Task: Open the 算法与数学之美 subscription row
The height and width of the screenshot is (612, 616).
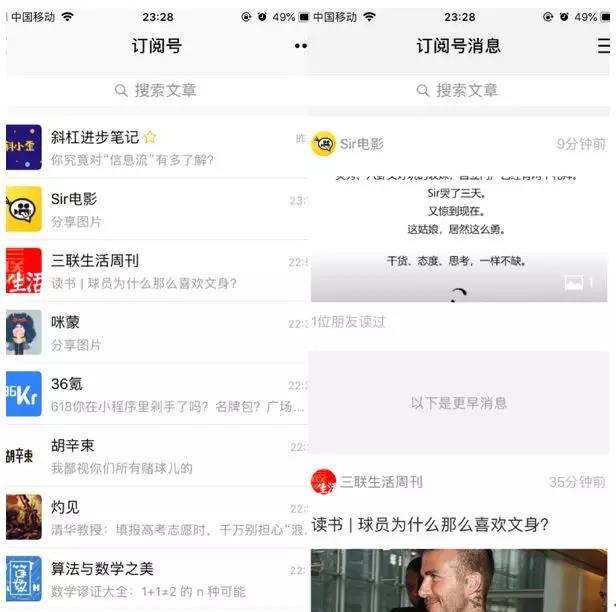Action: 156,579
